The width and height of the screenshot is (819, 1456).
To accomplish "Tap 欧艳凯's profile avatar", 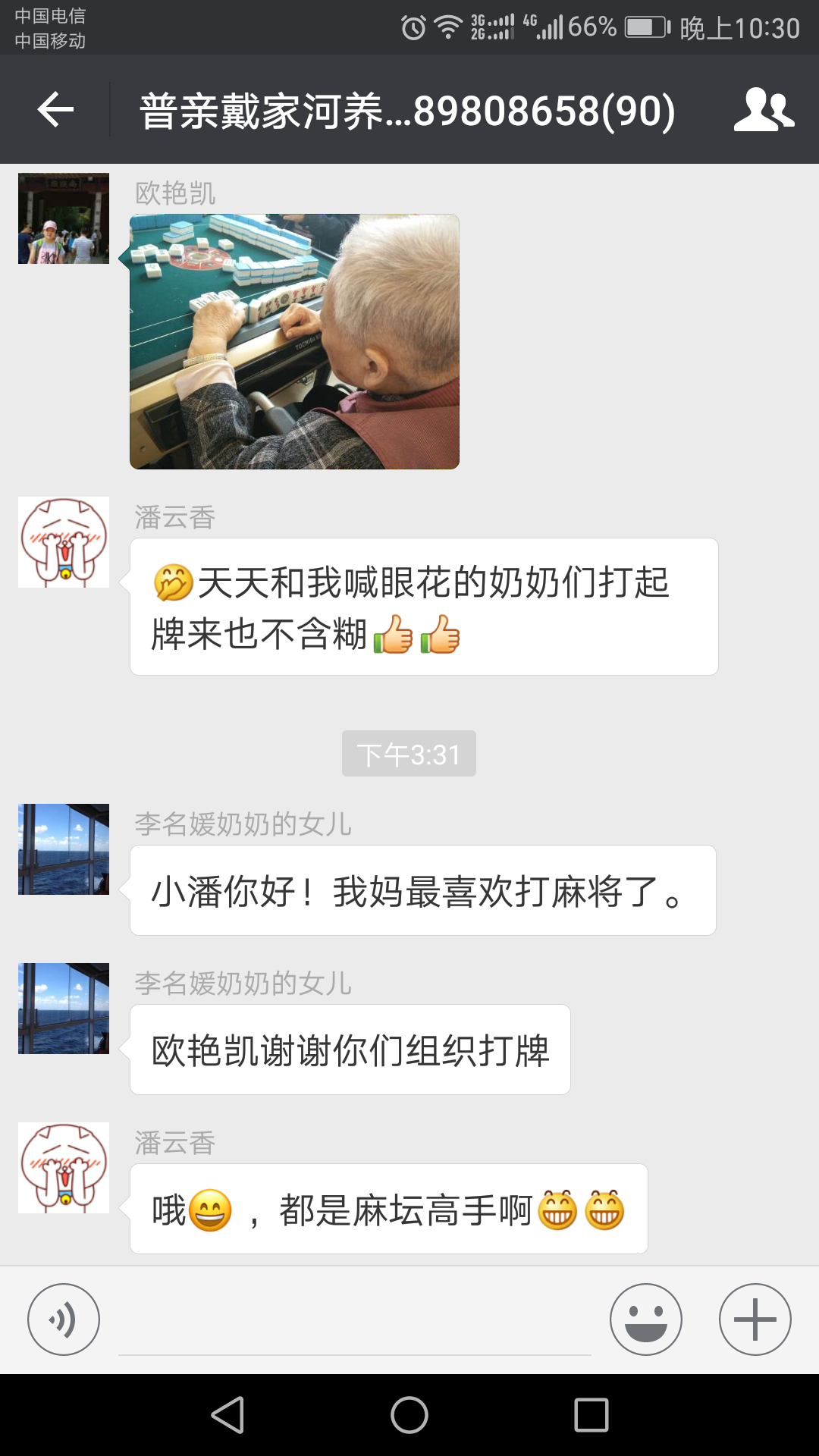I will [x=64, y=218].
